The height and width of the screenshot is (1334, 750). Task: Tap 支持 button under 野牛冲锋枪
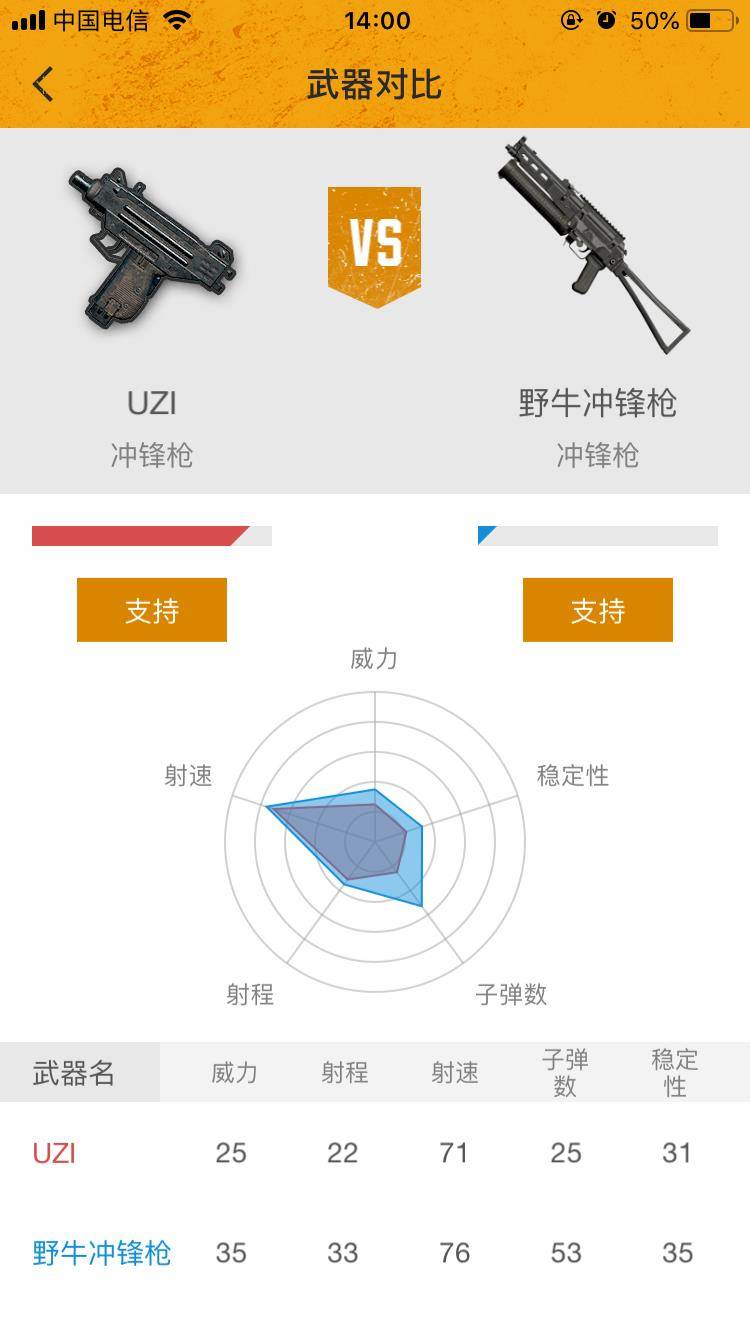click(x=597, y=610)
